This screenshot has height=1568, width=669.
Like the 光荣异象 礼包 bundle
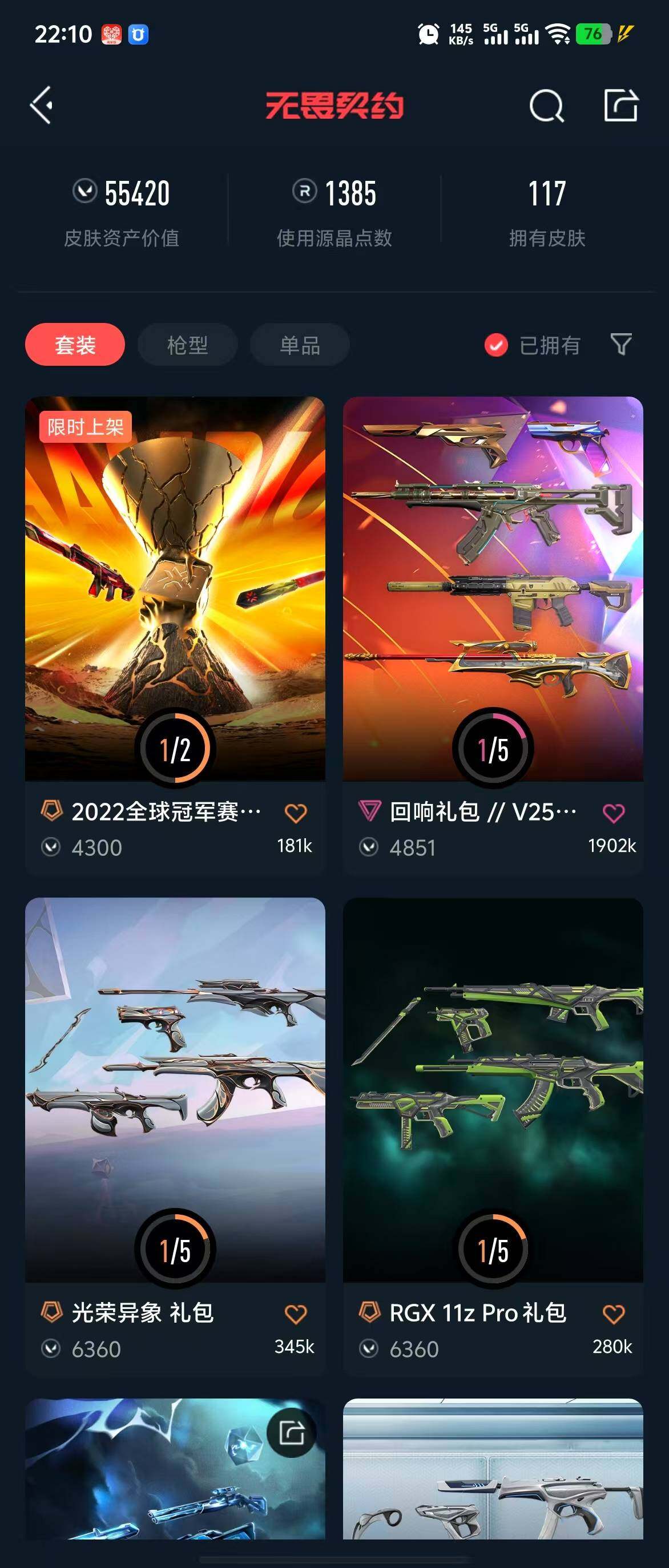click(296, 1314)
